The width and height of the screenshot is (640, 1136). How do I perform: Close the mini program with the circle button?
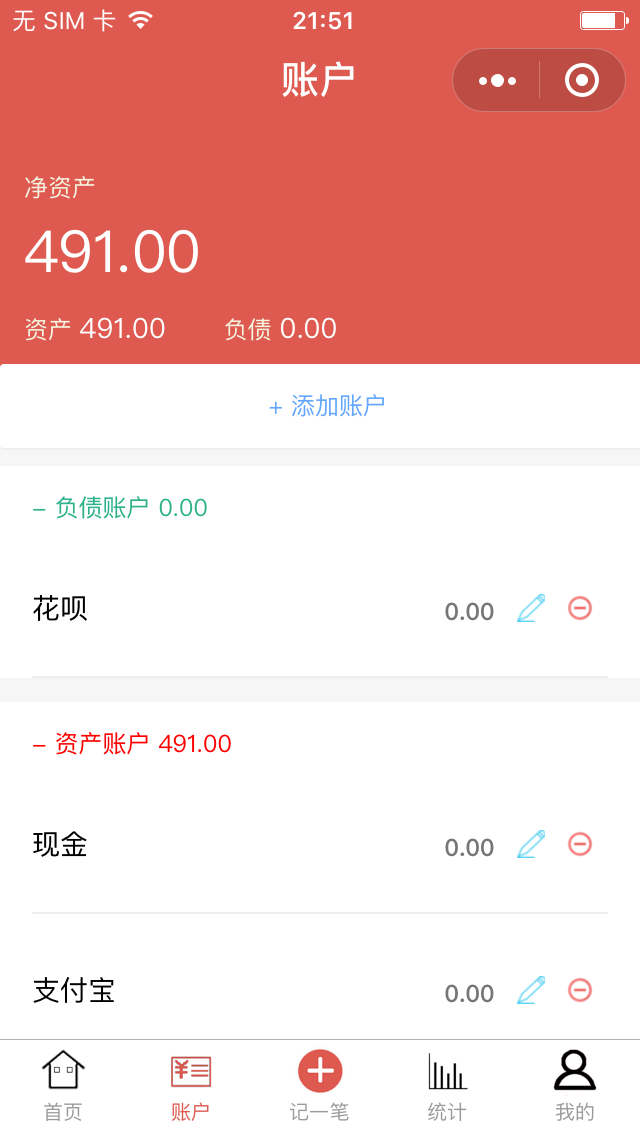(582, 80)
